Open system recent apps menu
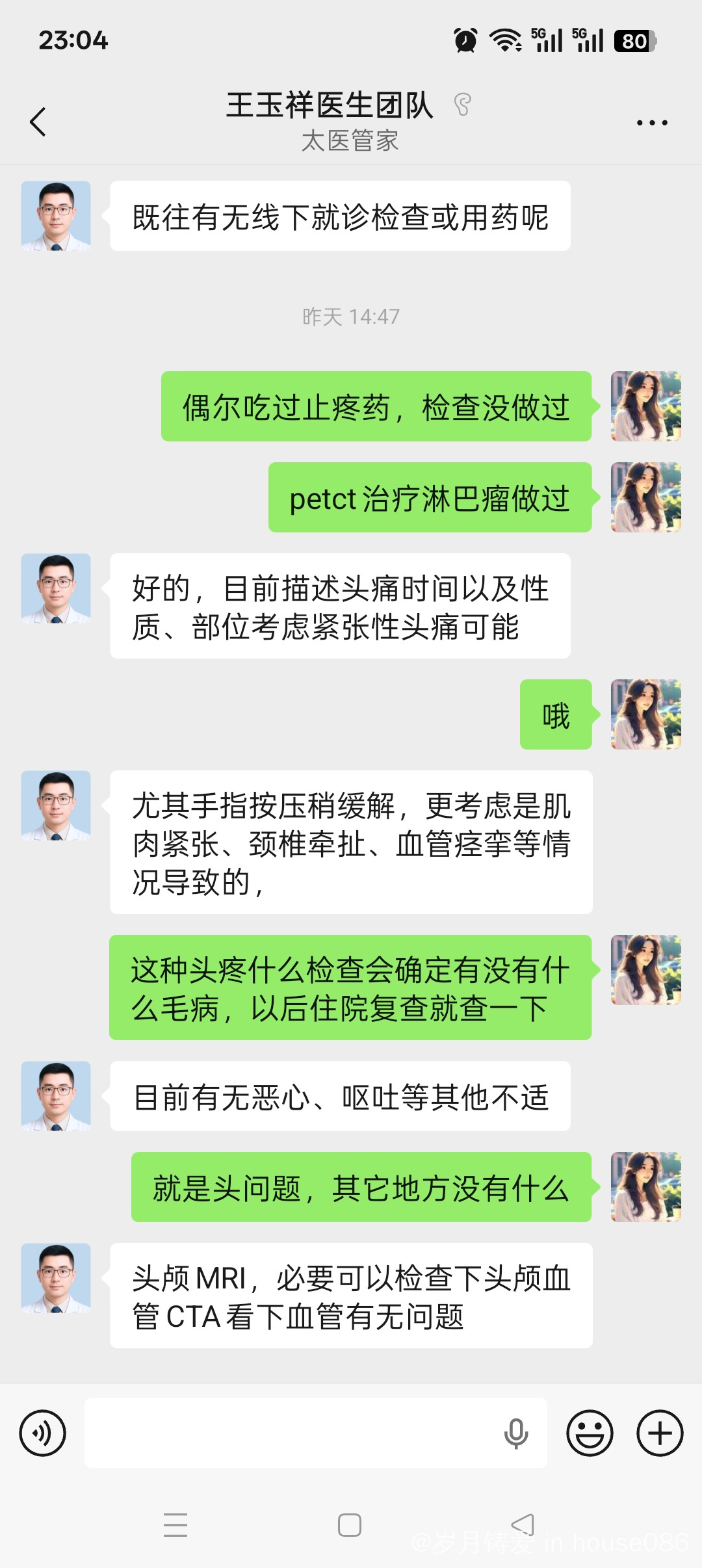702x1568 pixels. 175,1524
